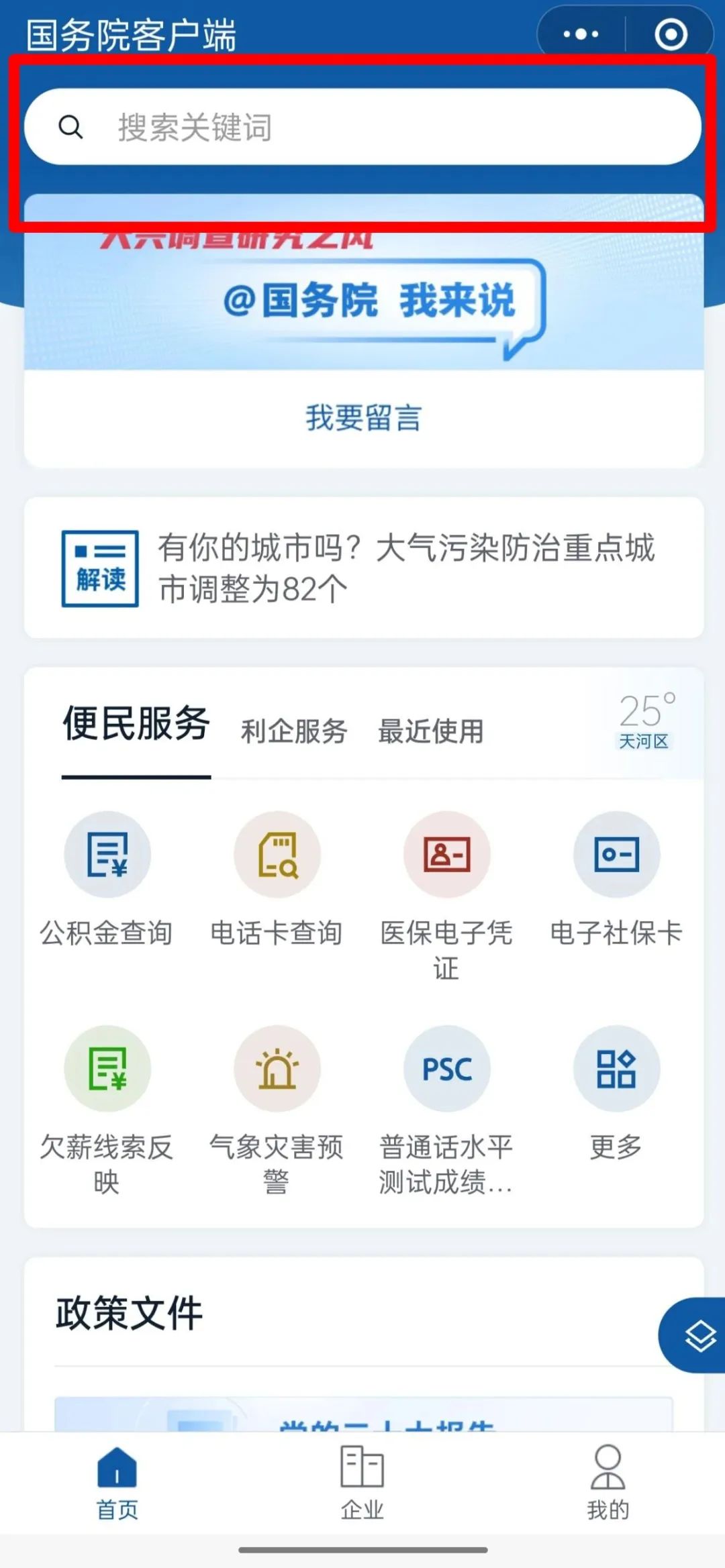Open 普通话水平测试成绩 query
This screenshot has width=725, height=1568.
446,1111
